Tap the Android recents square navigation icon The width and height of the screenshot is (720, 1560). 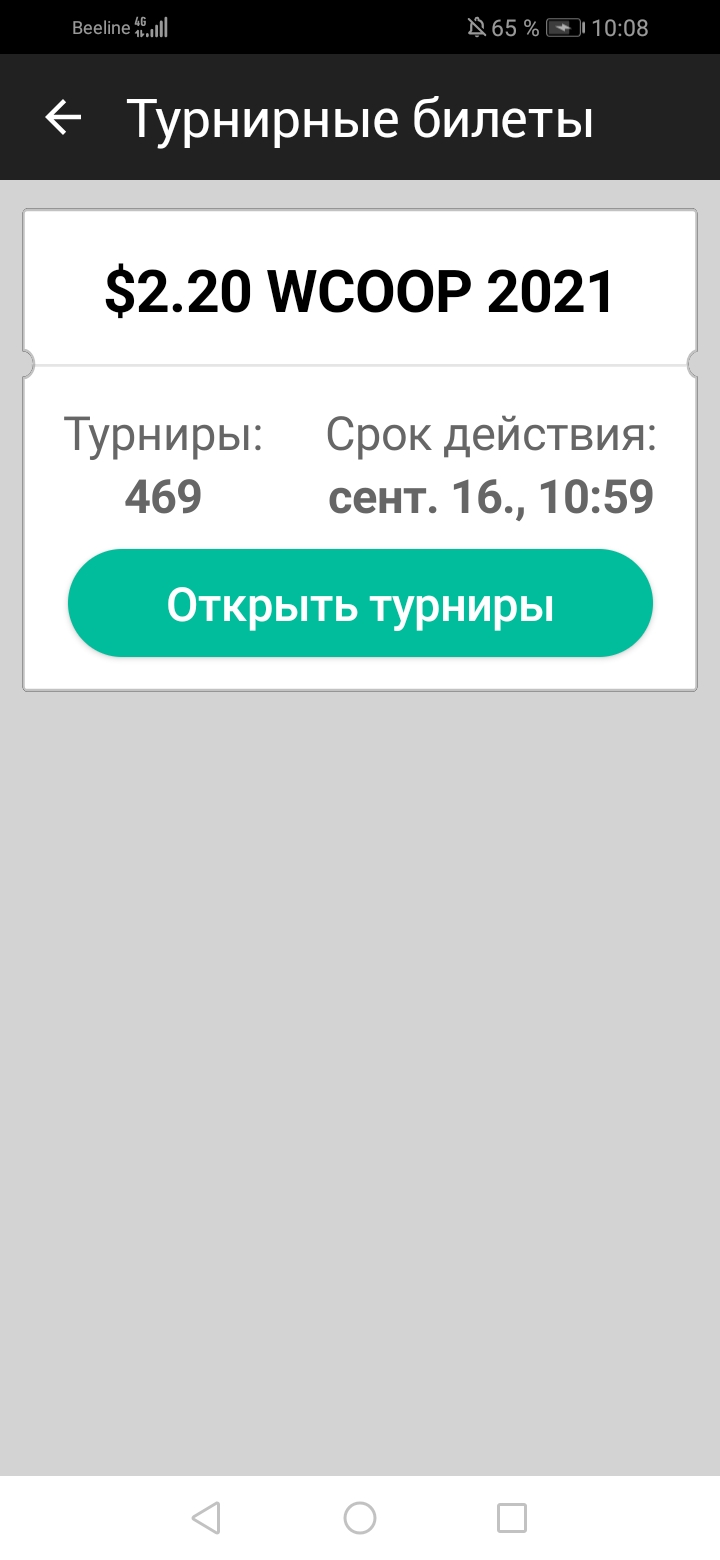pos(512,1518)
